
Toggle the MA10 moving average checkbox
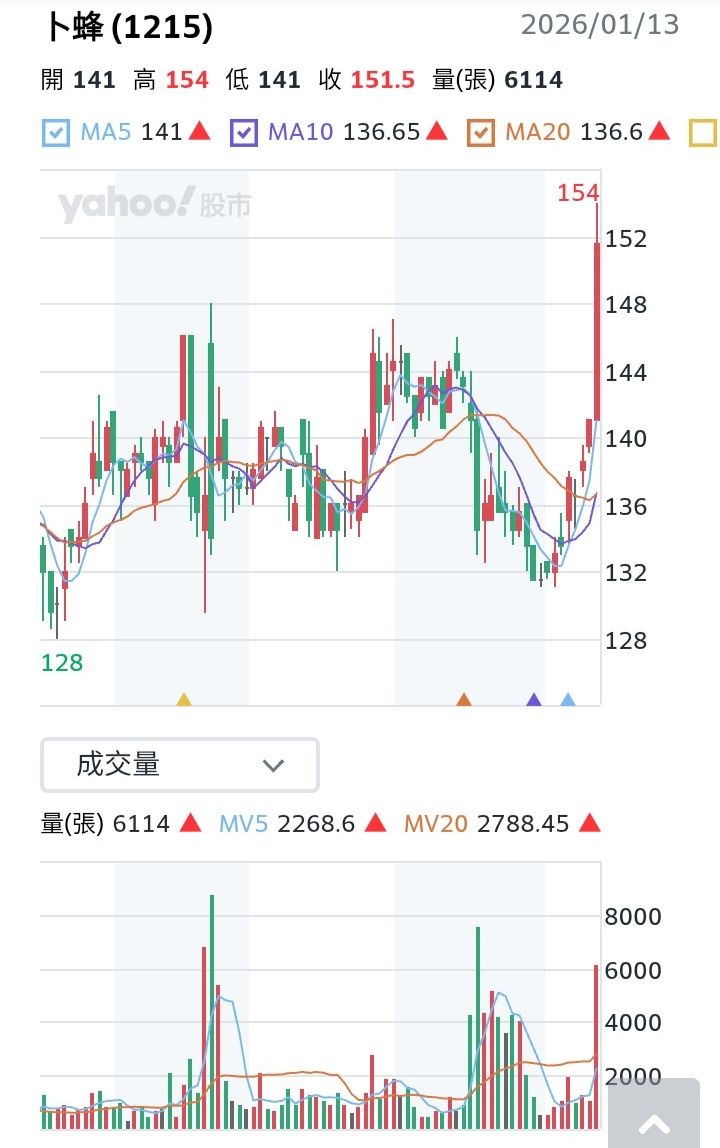tap(244, 132)
